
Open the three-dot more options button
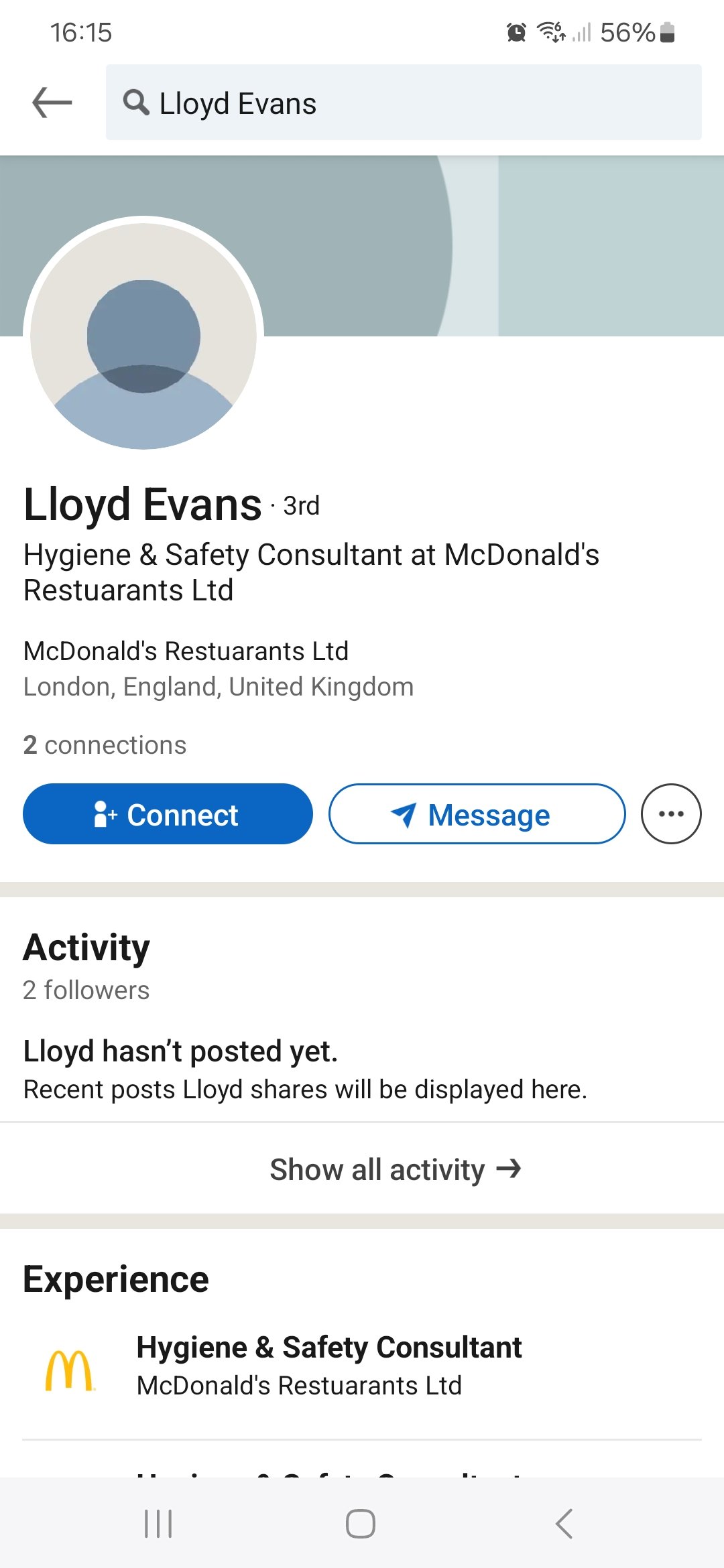(x=671, y=813)
